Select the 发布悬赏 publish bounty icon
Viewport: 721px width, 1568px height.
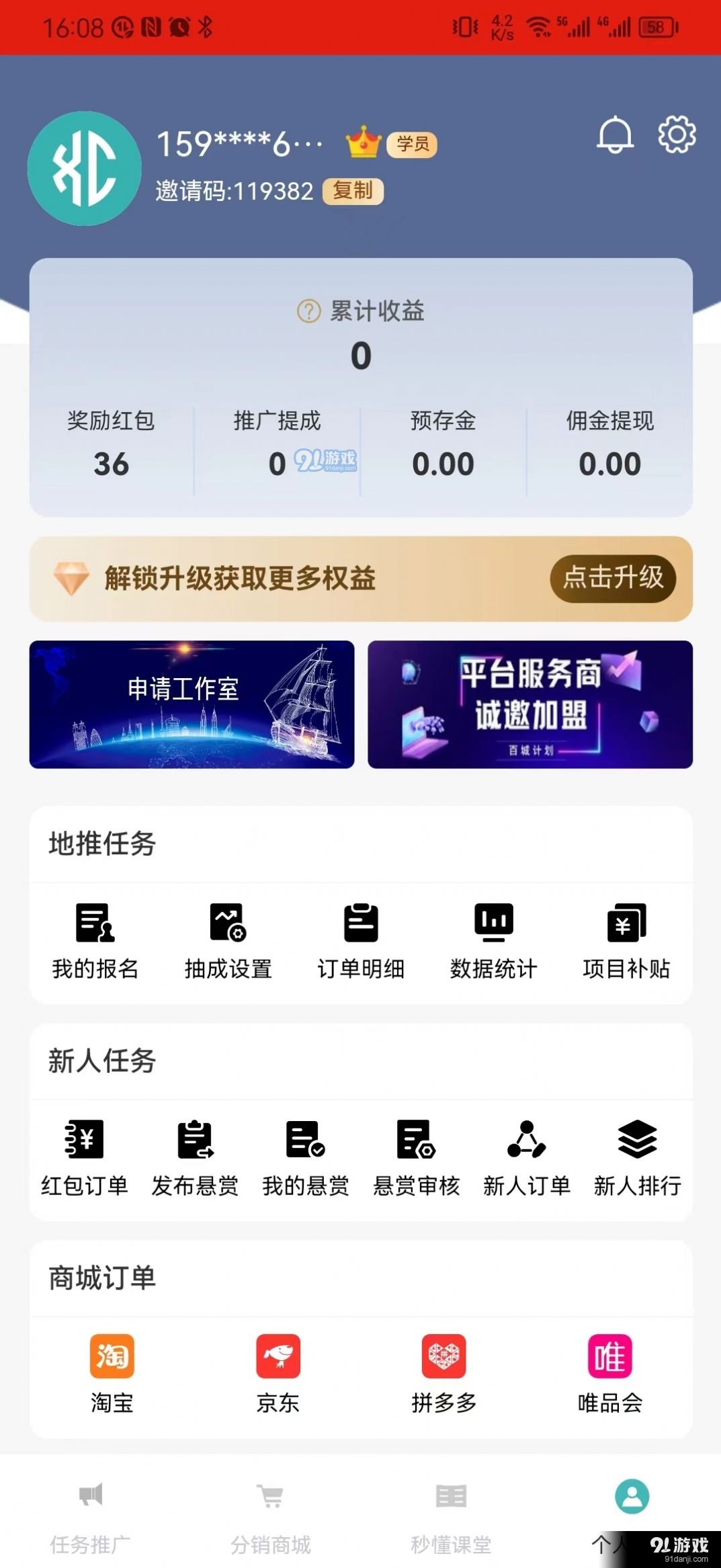195,1156
